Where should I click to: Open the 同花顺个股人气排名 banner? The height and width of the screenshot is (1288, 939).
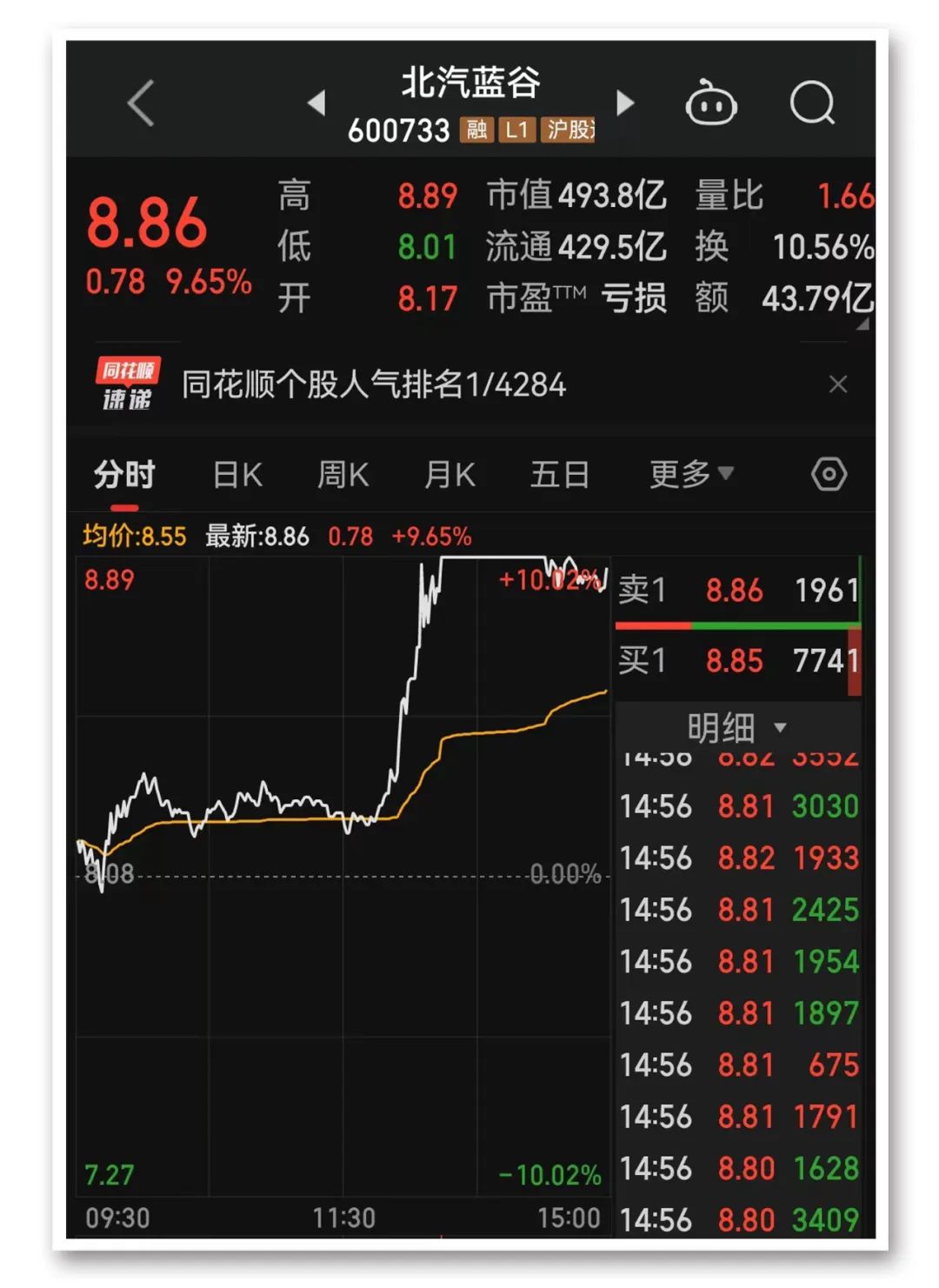pyautogui.click(x=374, y=384)
